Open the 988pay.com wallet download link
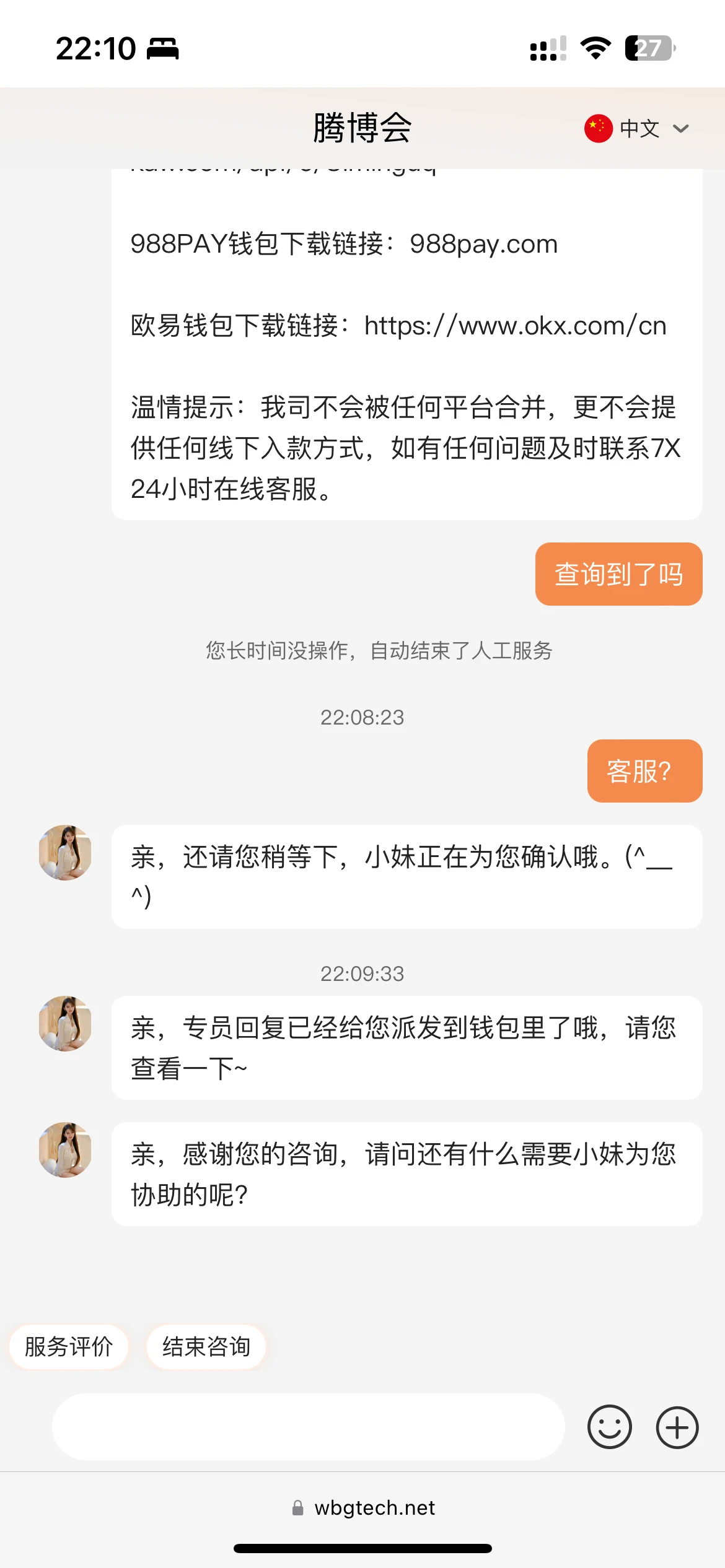This screenshot has height=1568, width=725. pyautogui.click(x=483, y=244)
